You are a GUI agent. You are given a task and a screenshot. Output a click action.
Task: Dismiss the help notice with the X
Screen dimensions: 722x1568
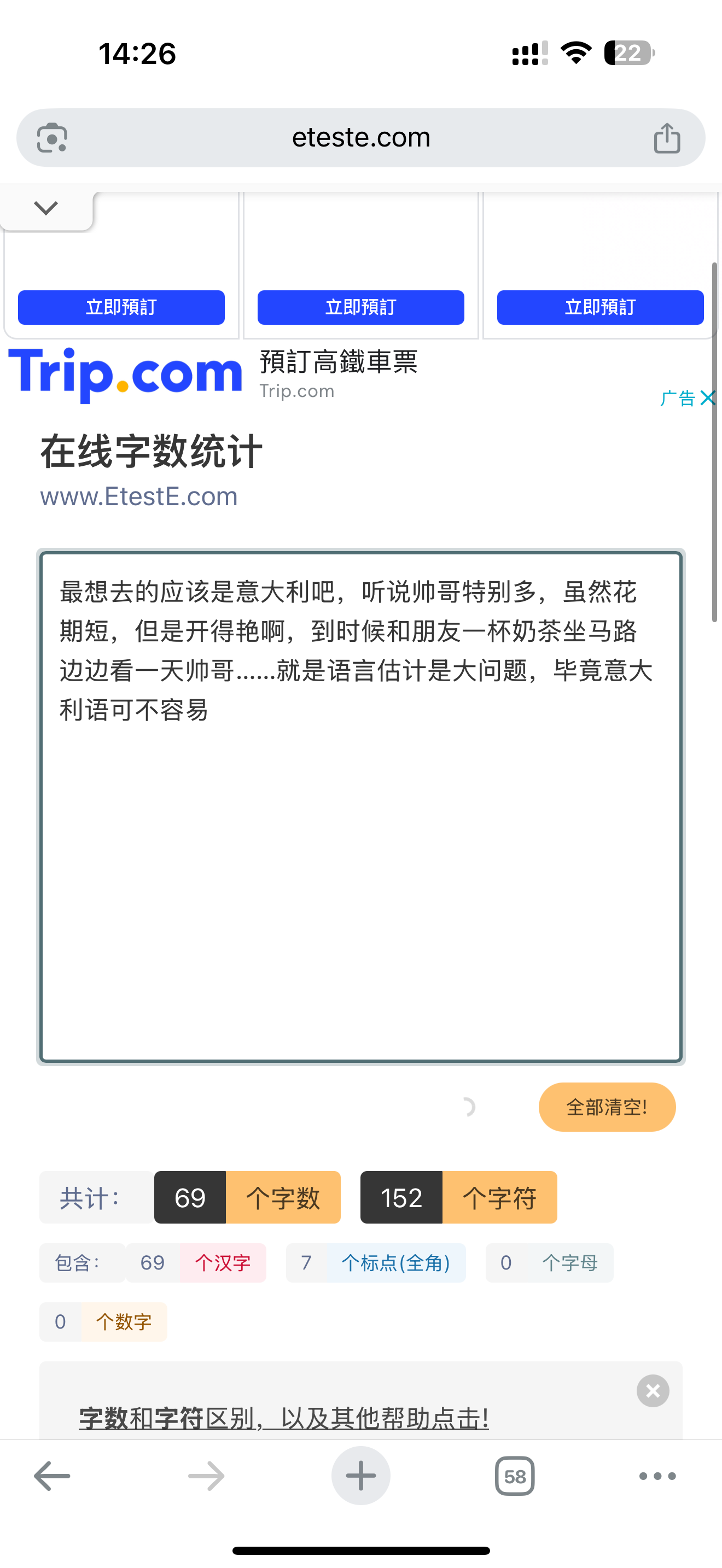tap(653, 1391)
